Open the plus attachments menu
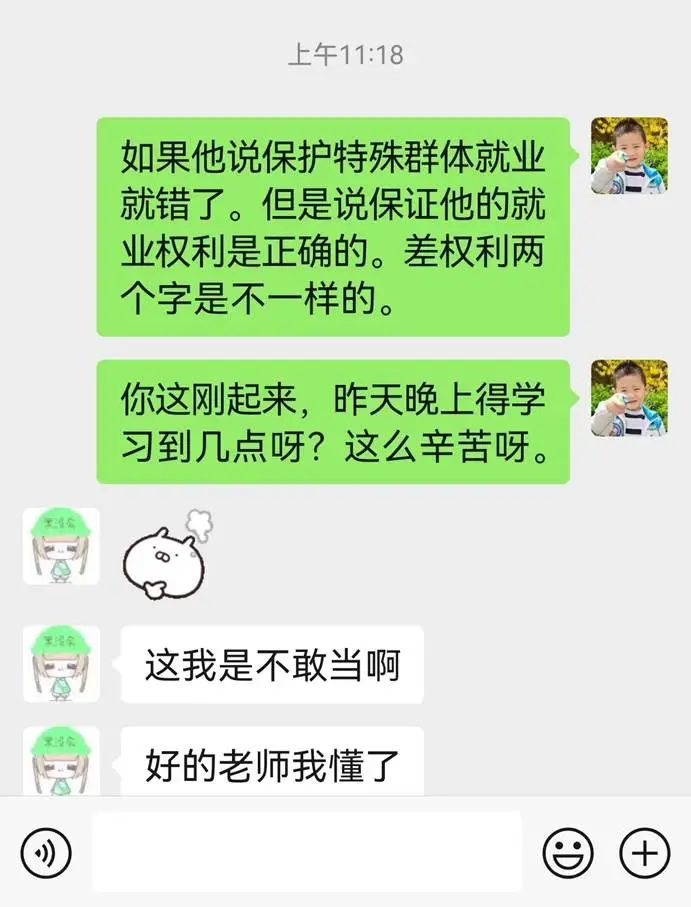 [x=645, y=853]
